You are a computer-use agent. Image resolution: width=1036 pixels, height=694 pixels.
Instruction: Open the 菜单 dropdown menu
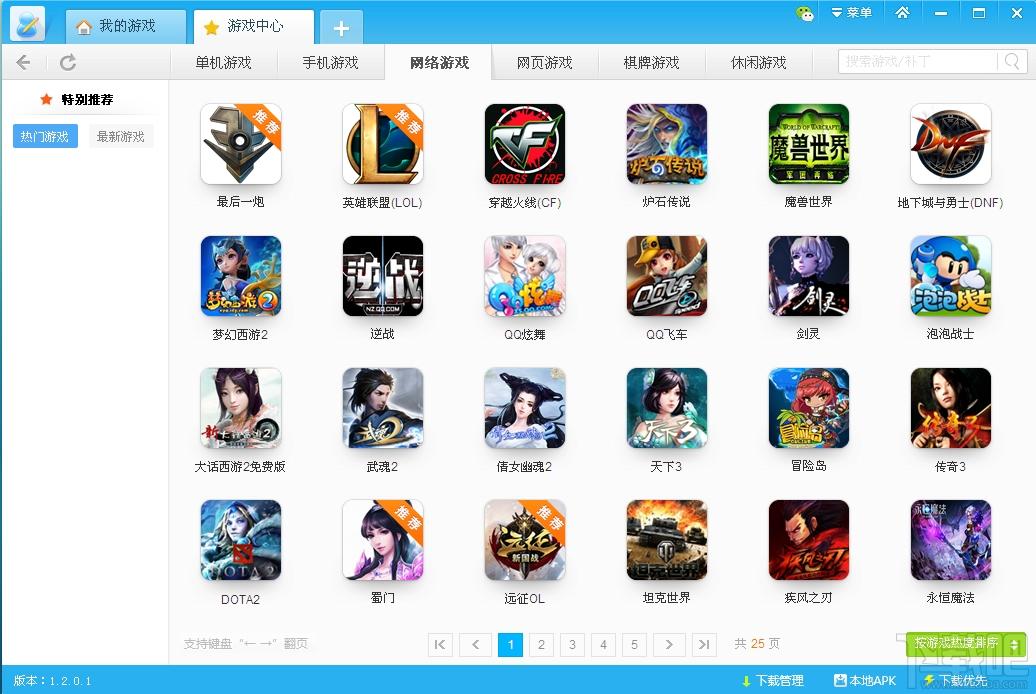(x=851, y=13)
